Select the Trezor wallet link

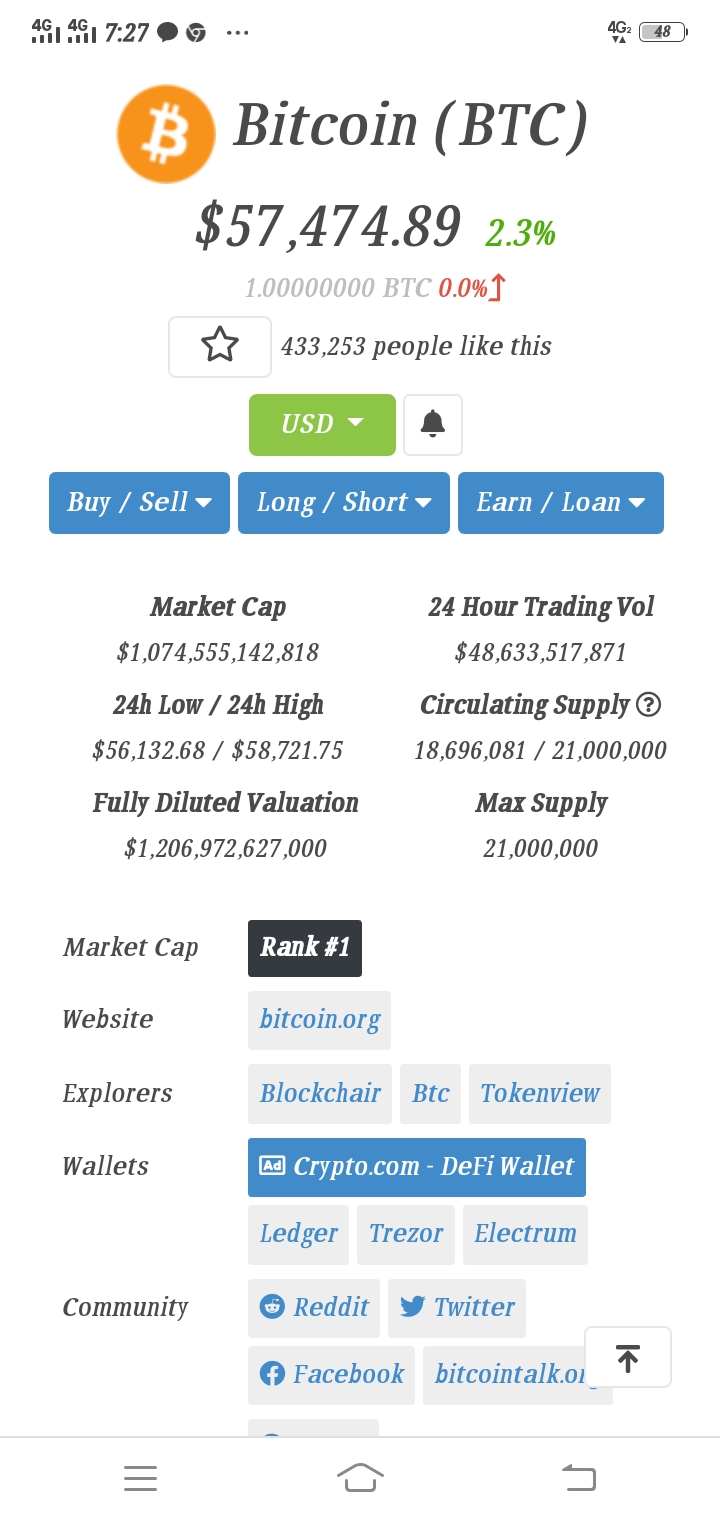[405, 1234]
